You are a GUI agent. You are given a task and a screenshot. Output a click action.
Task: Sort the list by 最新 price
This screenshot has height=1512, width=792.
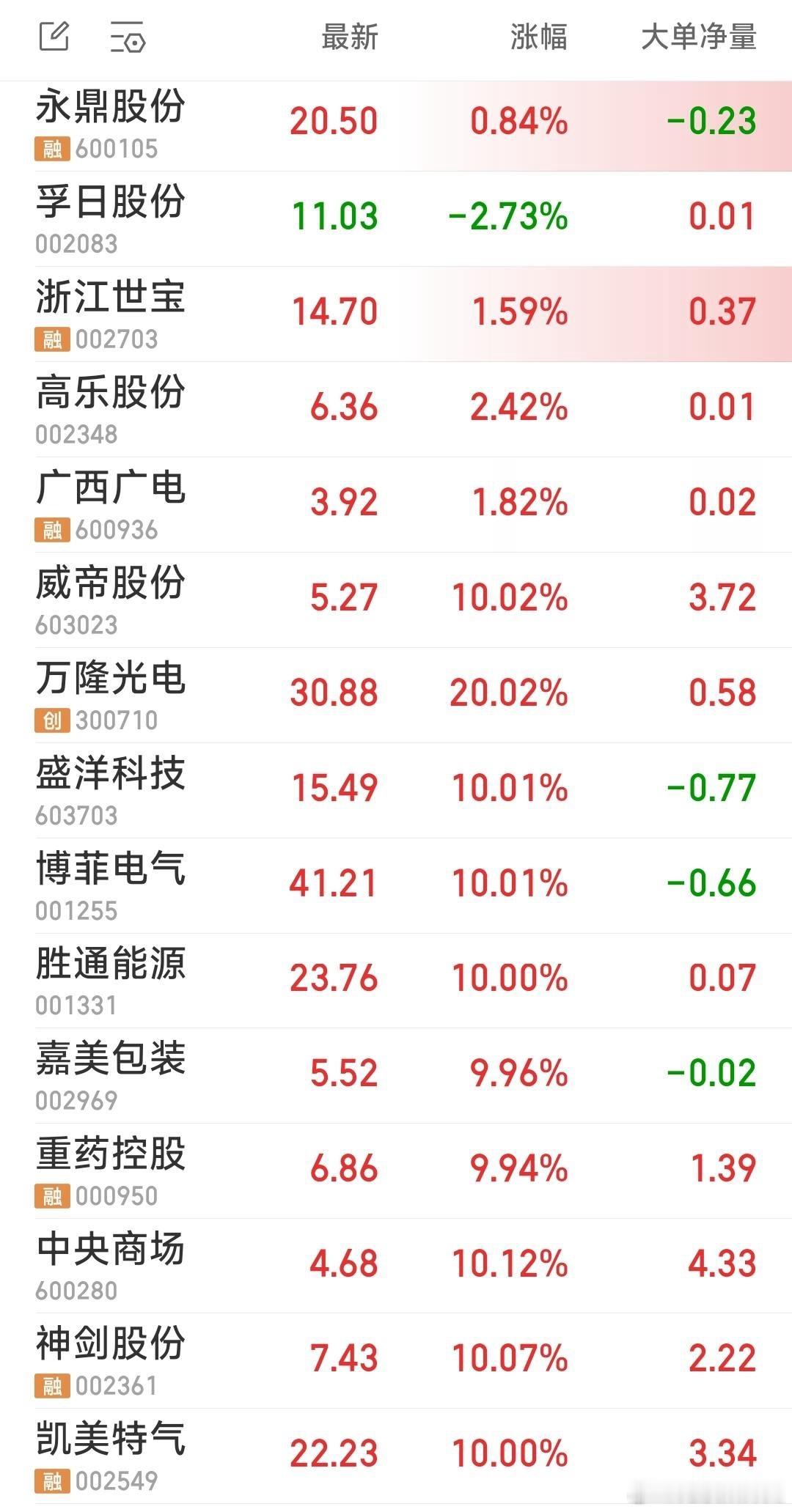349,37
